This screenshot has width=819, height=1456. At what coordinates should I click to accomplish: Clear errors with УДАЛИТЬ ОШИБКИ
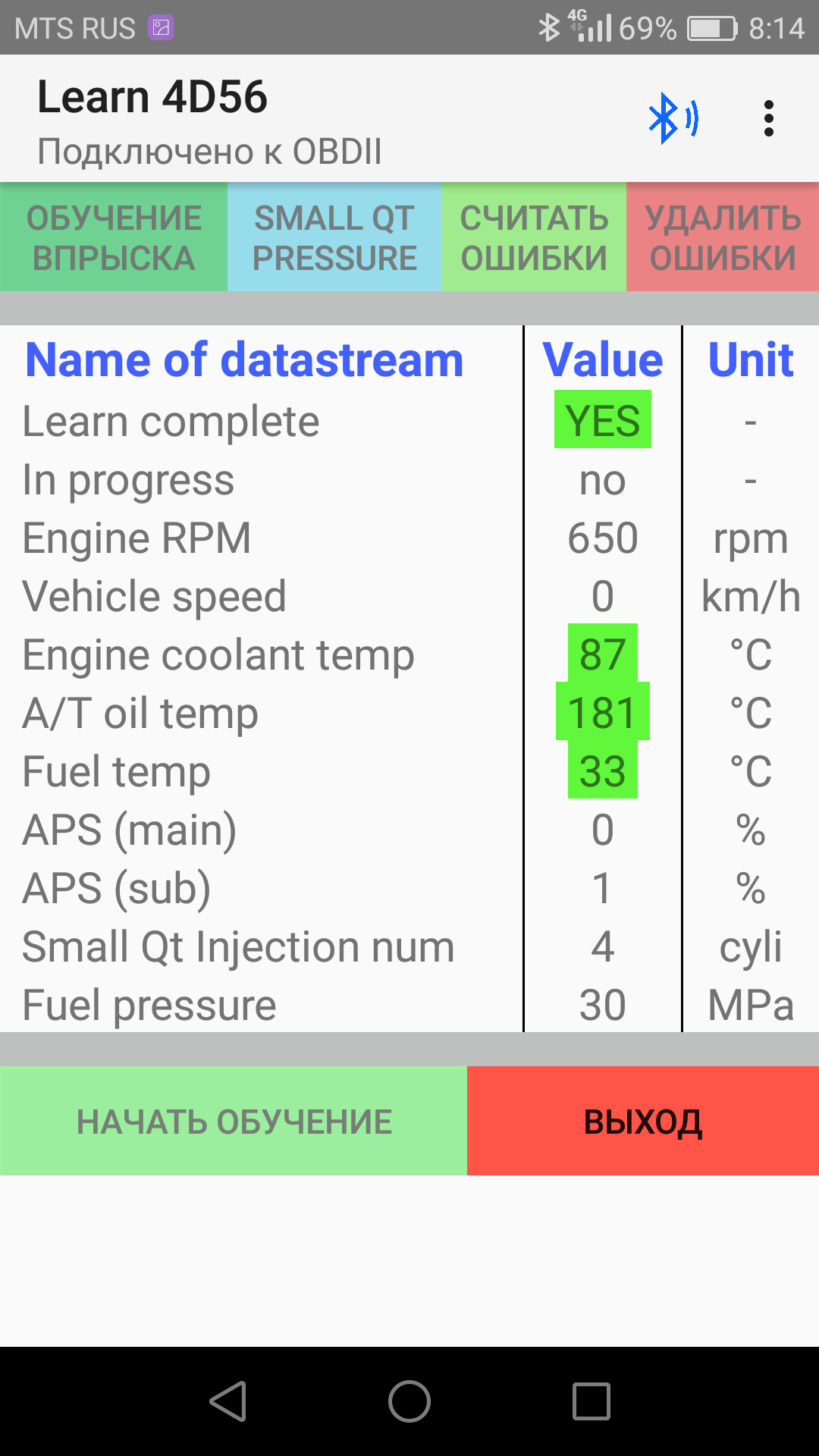click(723, 237)
